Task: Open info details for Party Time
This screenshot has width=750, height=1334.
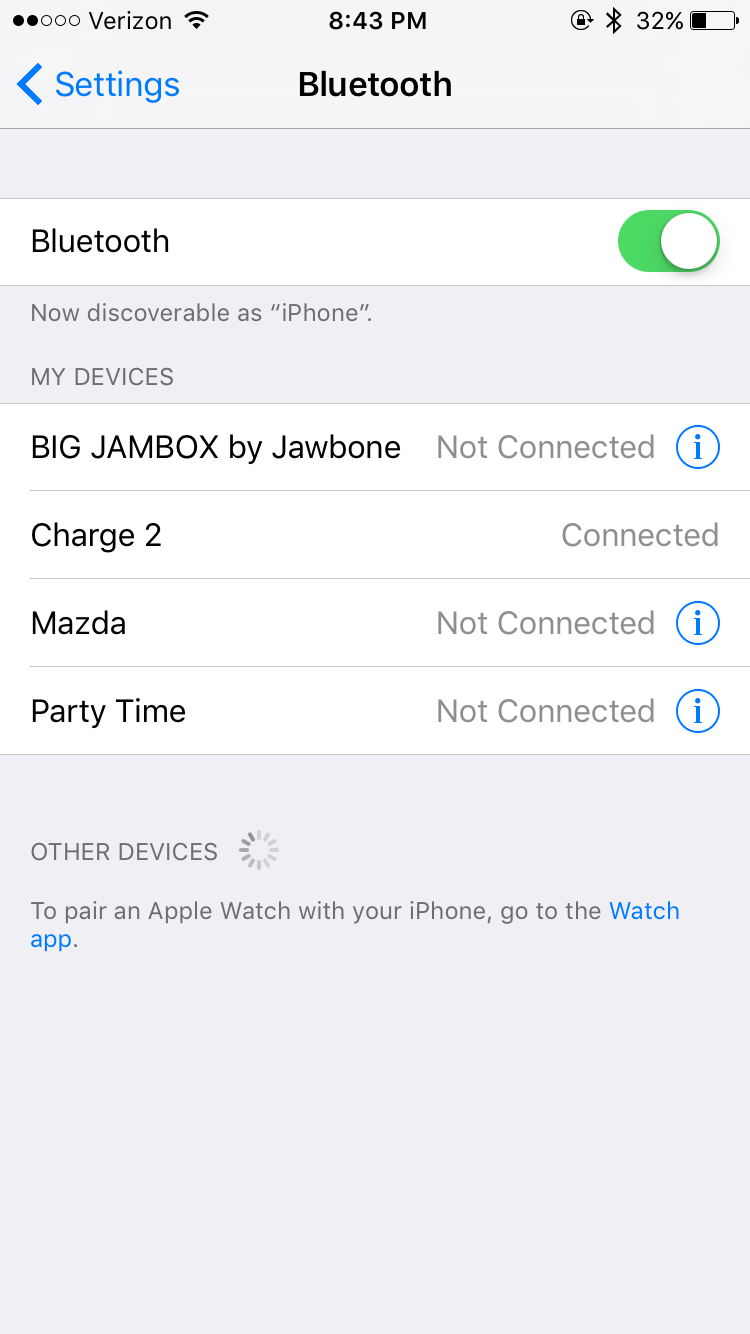Action: coord(697,711)
